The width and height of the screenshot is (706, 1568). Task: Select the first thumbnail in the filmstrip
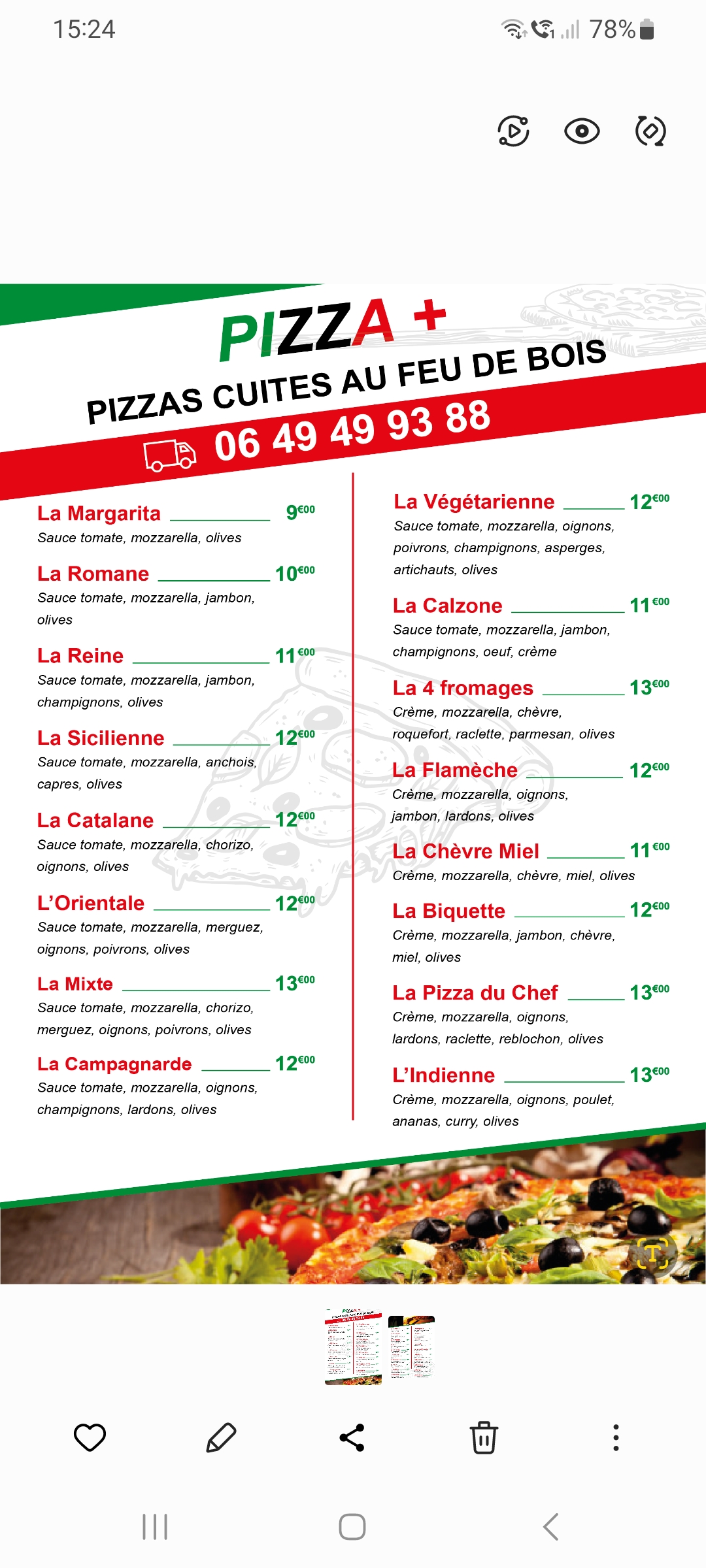[x=353, y=1347]
